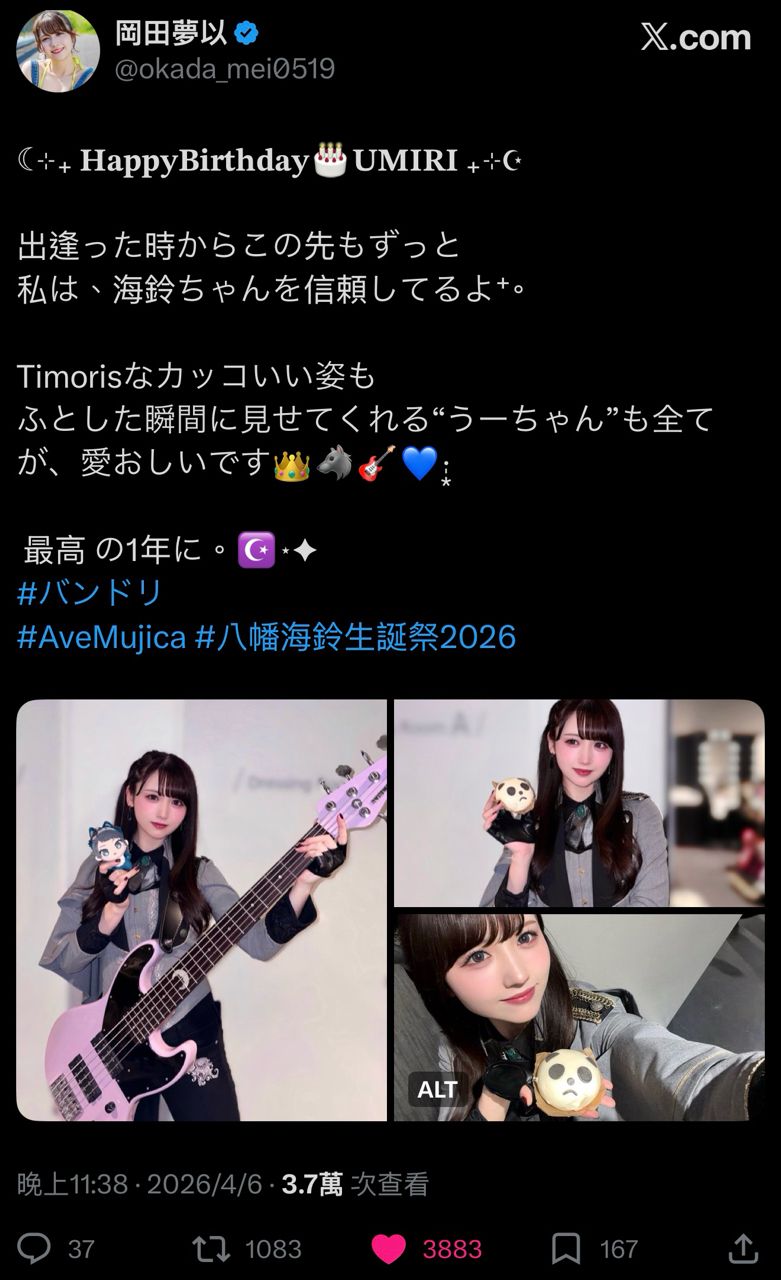Show the ALT image description

click(437, 1089)
